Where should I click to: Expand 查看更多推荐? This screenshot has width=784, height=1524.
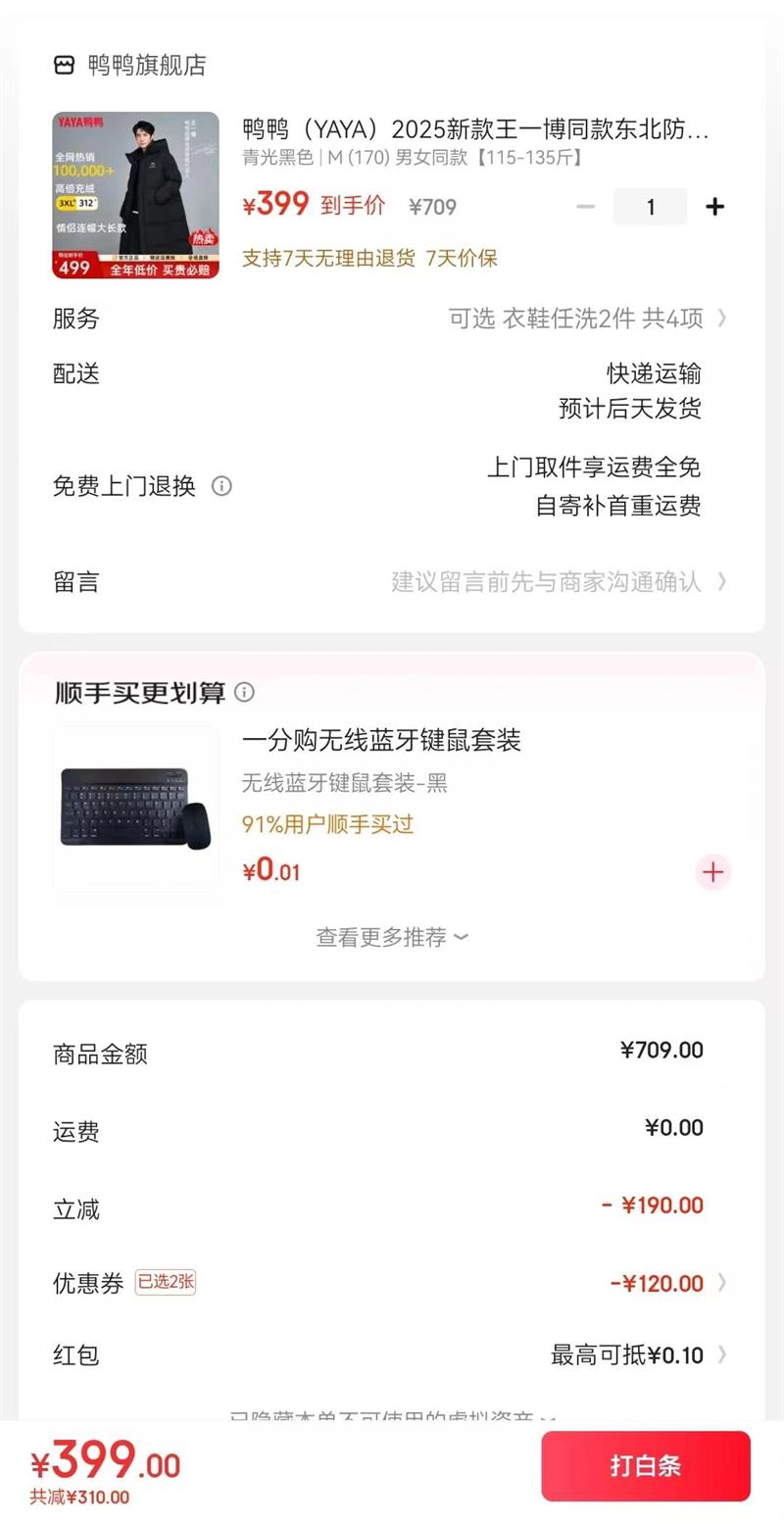[x=391, y=937]
